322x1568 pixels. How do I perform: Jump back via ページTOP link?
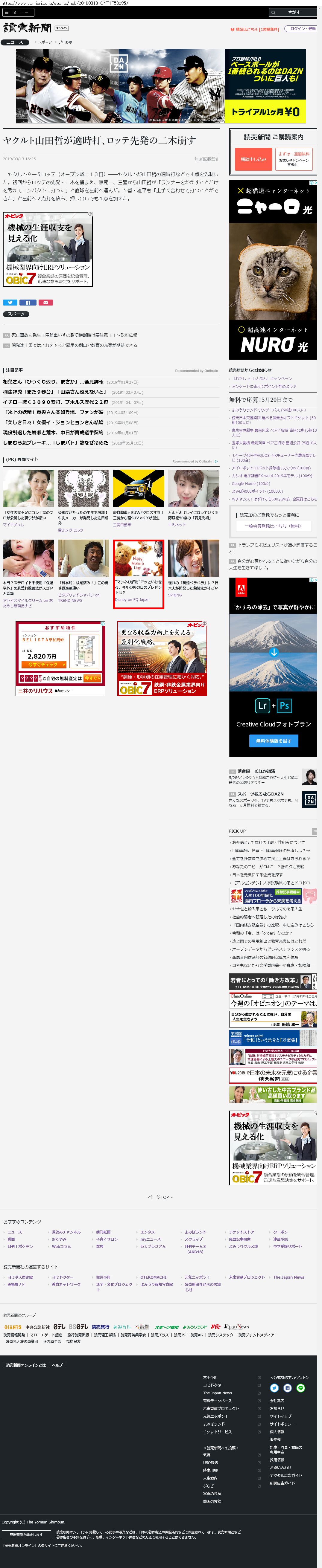[160, 1197]
